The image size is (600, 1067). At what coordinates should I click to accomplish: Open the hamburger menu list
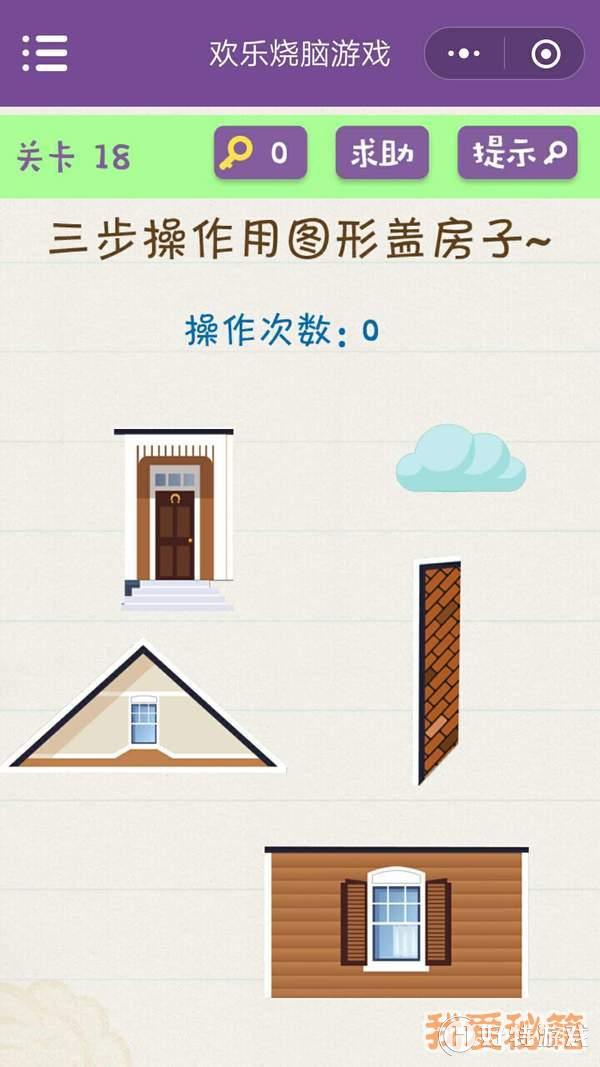click(45, 53)
